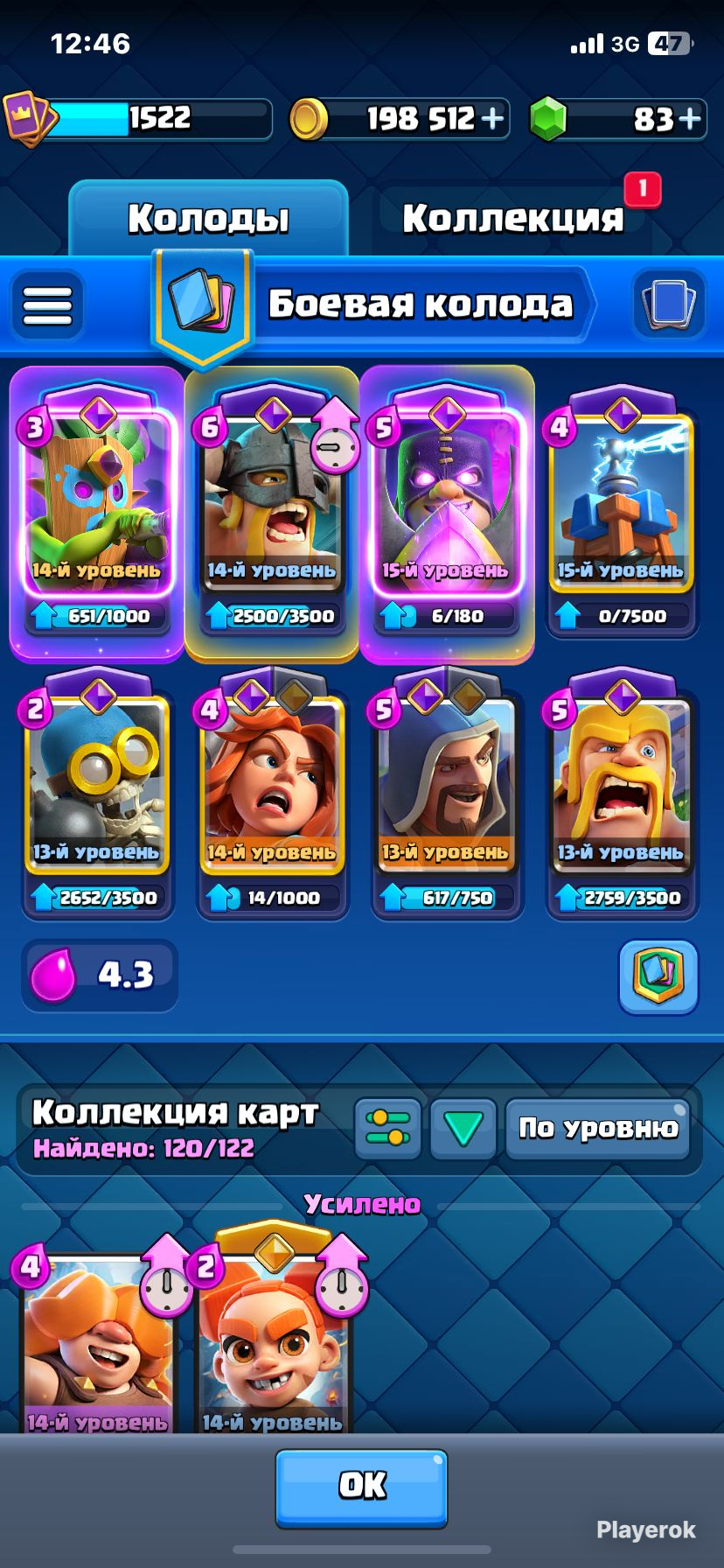Toggle the green triangle sort direction
The image size is (724, 1568).
[x=463, y=1128]
